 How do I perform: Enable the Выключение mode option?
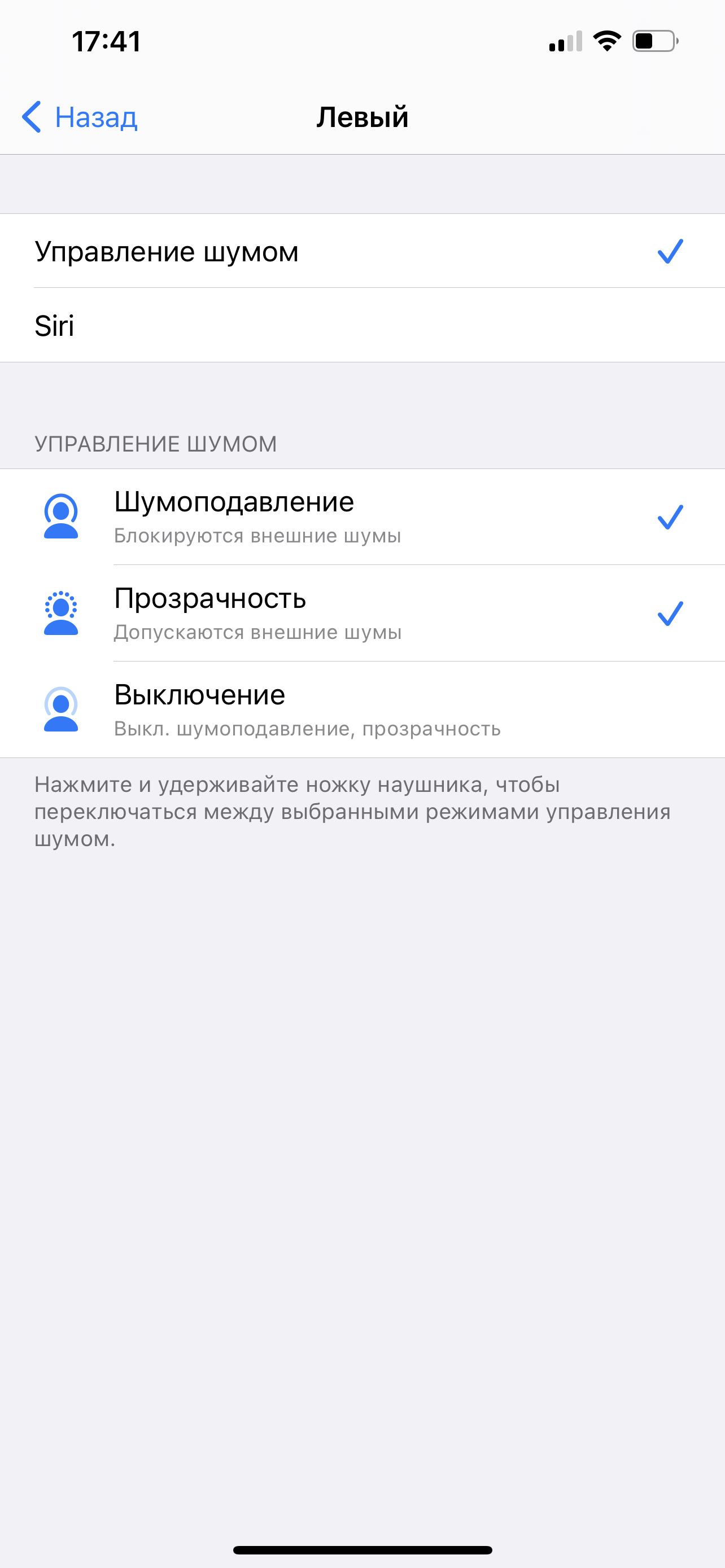(x=361, y=709)
